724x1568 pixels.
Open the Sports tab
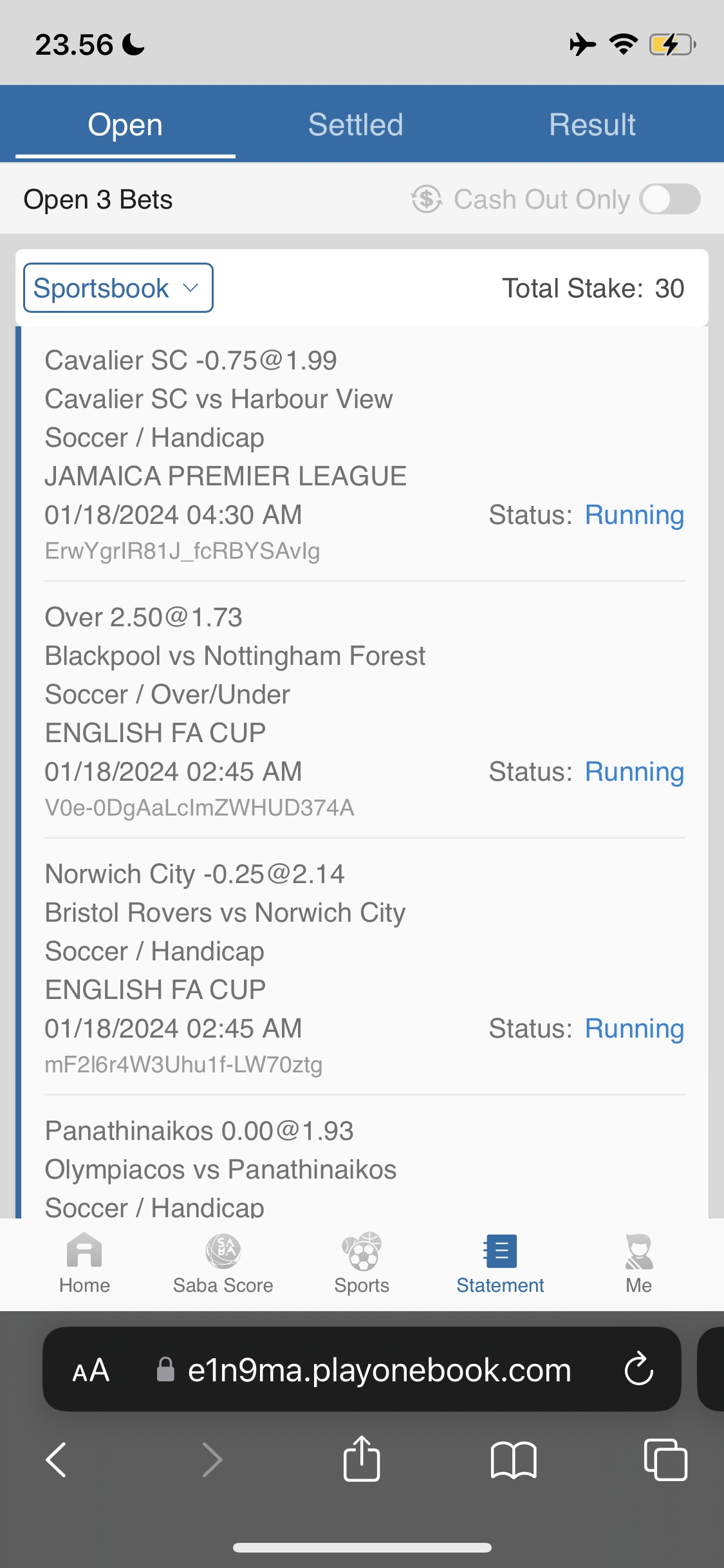[x=362, y=1263]
